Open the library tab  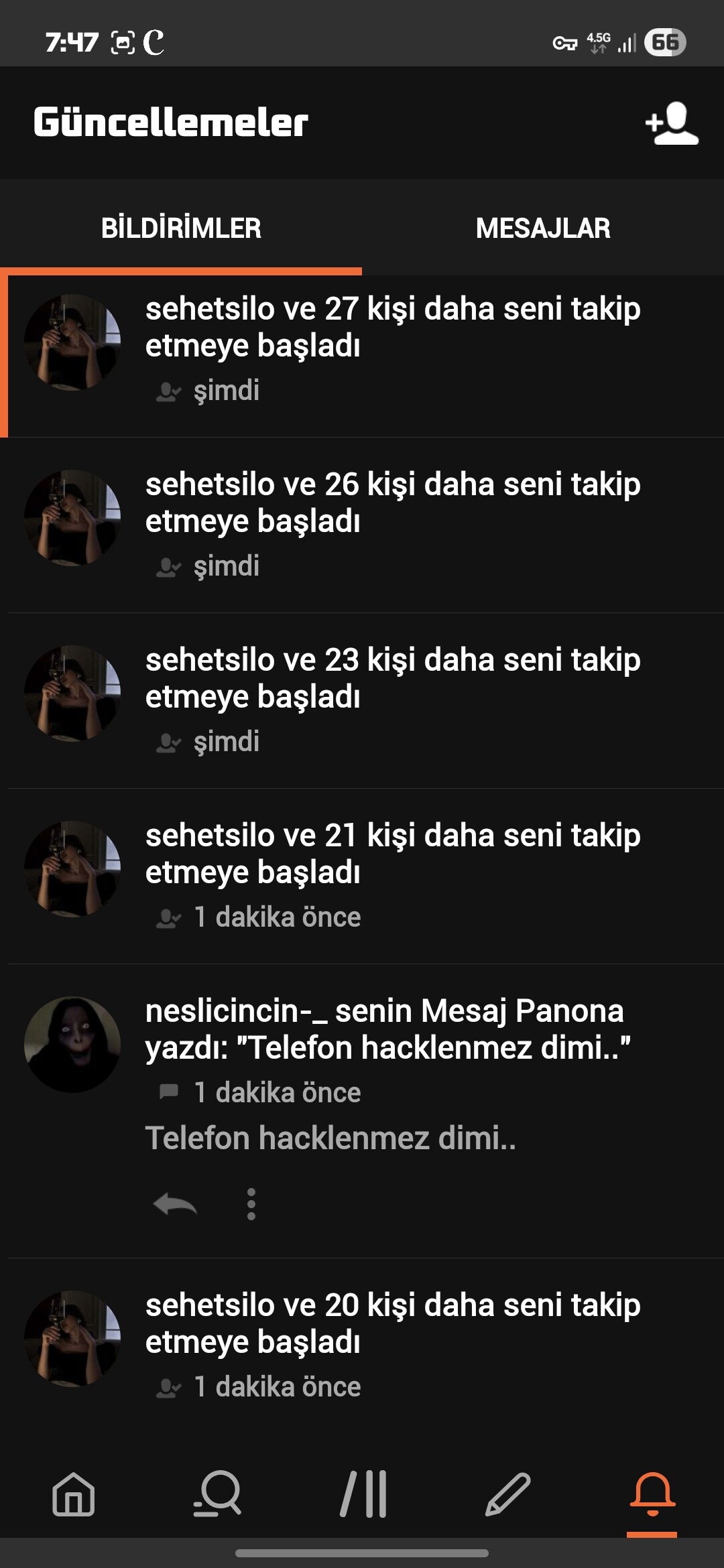[363, 1494]
